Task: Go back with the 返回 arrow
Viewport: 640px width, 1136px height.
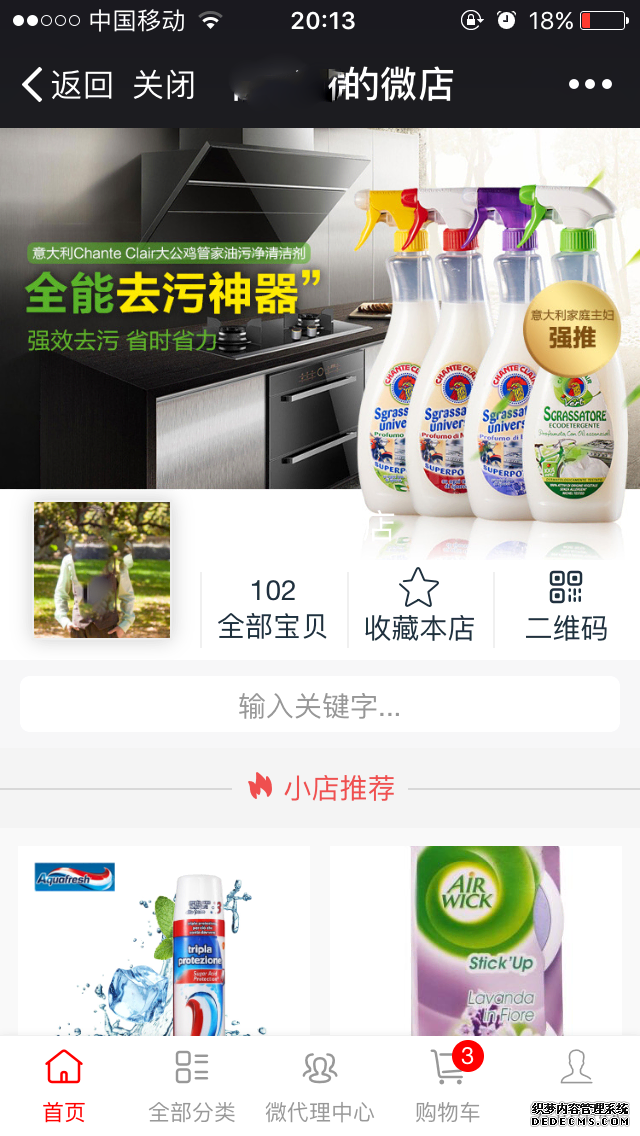Action: 66,85
